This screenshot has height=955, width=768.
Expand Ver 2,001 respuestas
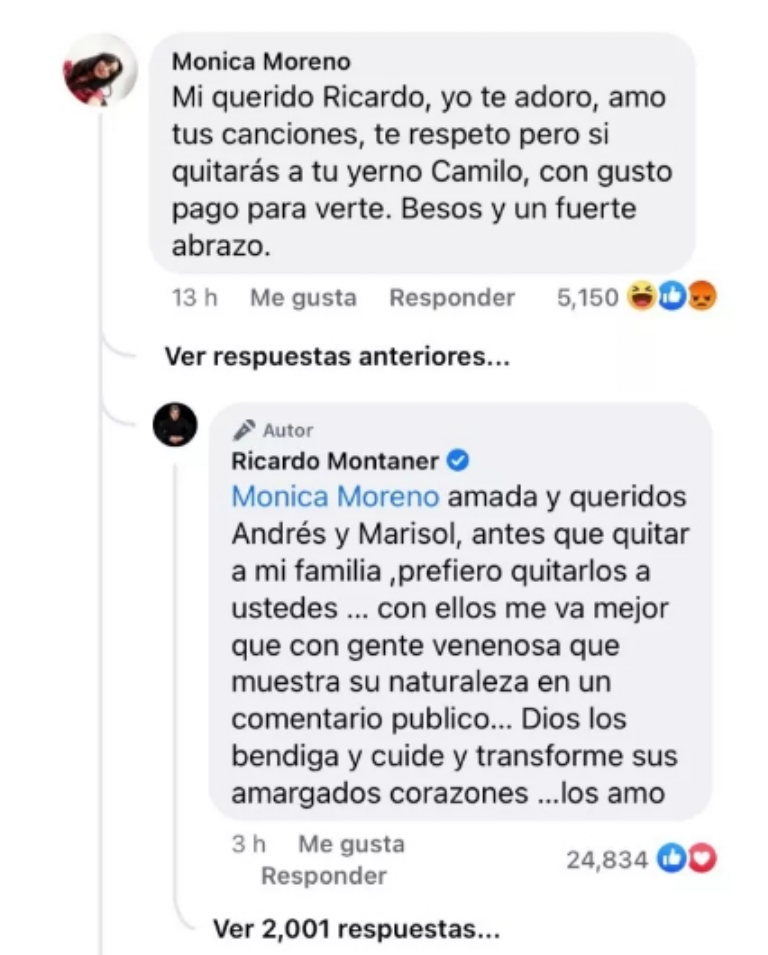pos(356,929)
